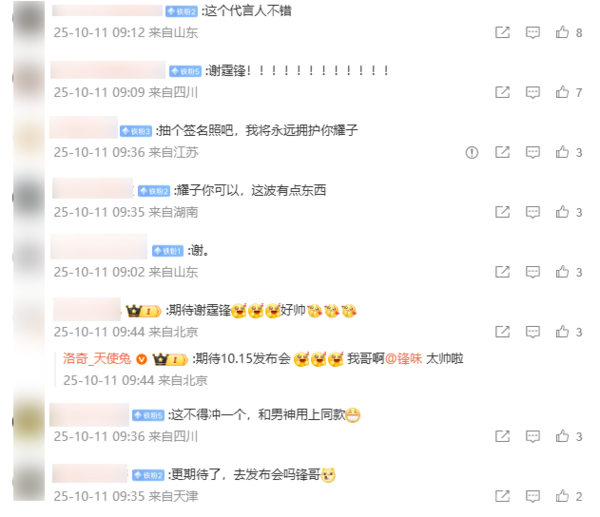Like the "期待谢霆锋" comment
Screen dimensions: 600x517
click(562, 332)
